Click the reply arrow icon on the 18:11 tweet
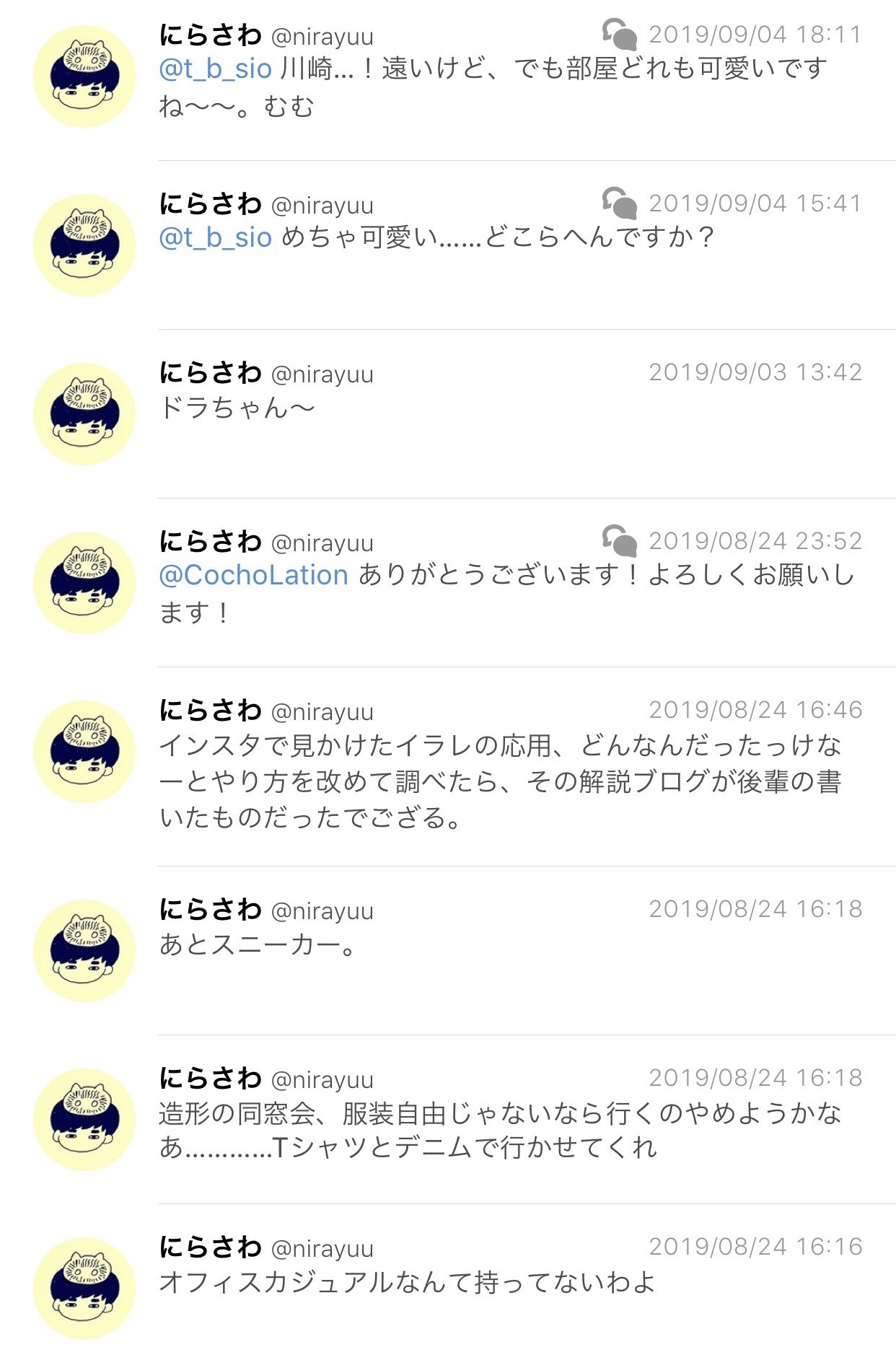Screen dimensions: 896x1360 pyautogui.click(x=618, y=32)
